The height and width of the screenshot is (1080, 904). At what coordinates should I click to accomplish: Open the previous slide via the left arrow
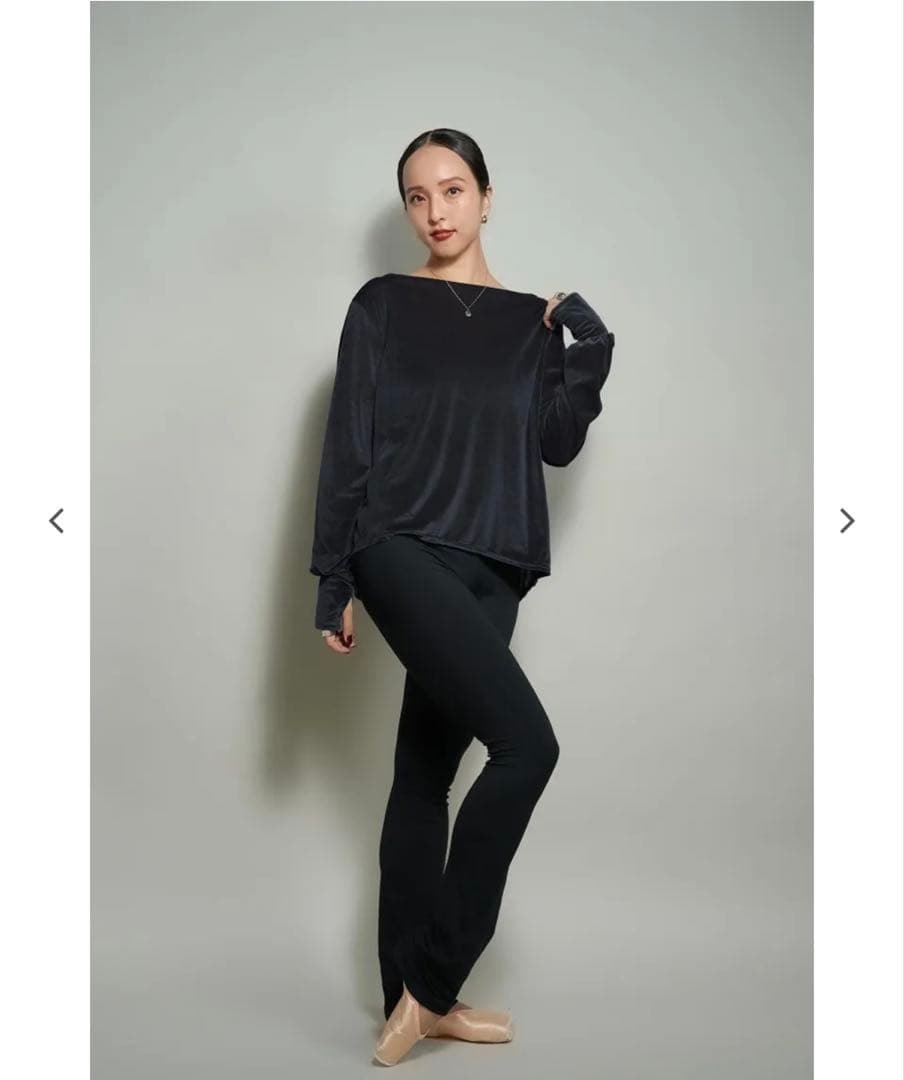pos(56,520)
